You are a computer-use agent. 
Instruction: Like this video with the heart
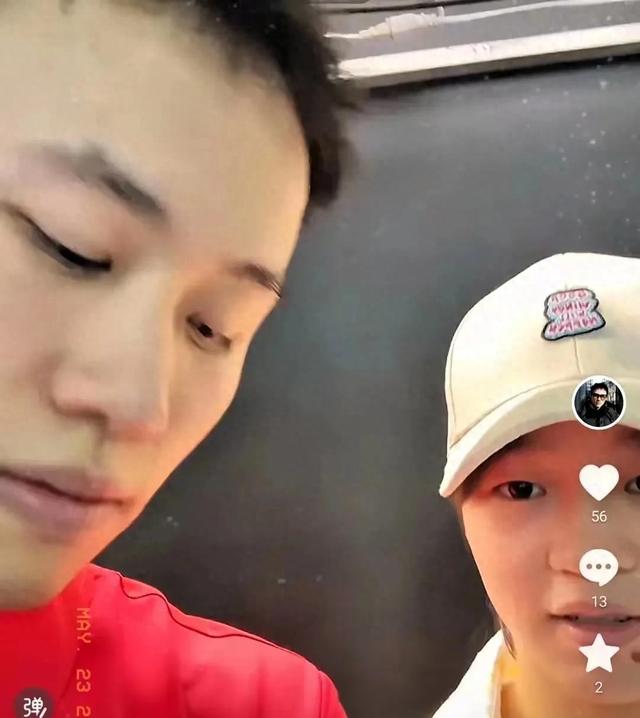click(x=598, y=482)
